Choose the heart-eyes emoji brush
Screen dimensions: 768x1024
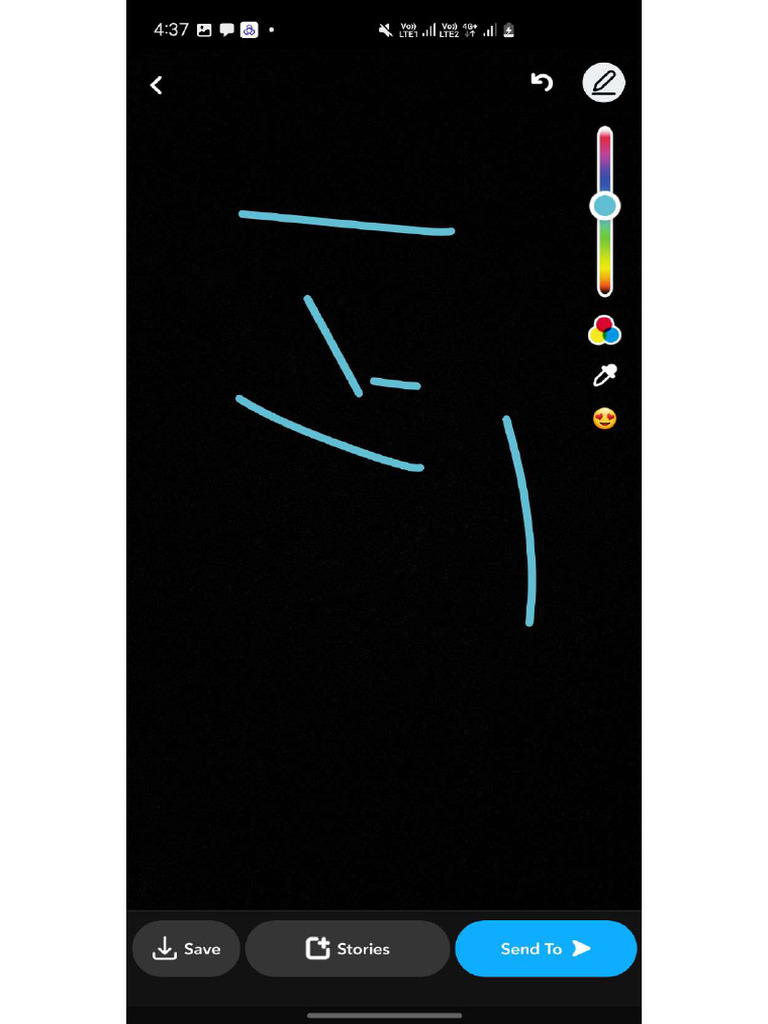coord(605,419)
